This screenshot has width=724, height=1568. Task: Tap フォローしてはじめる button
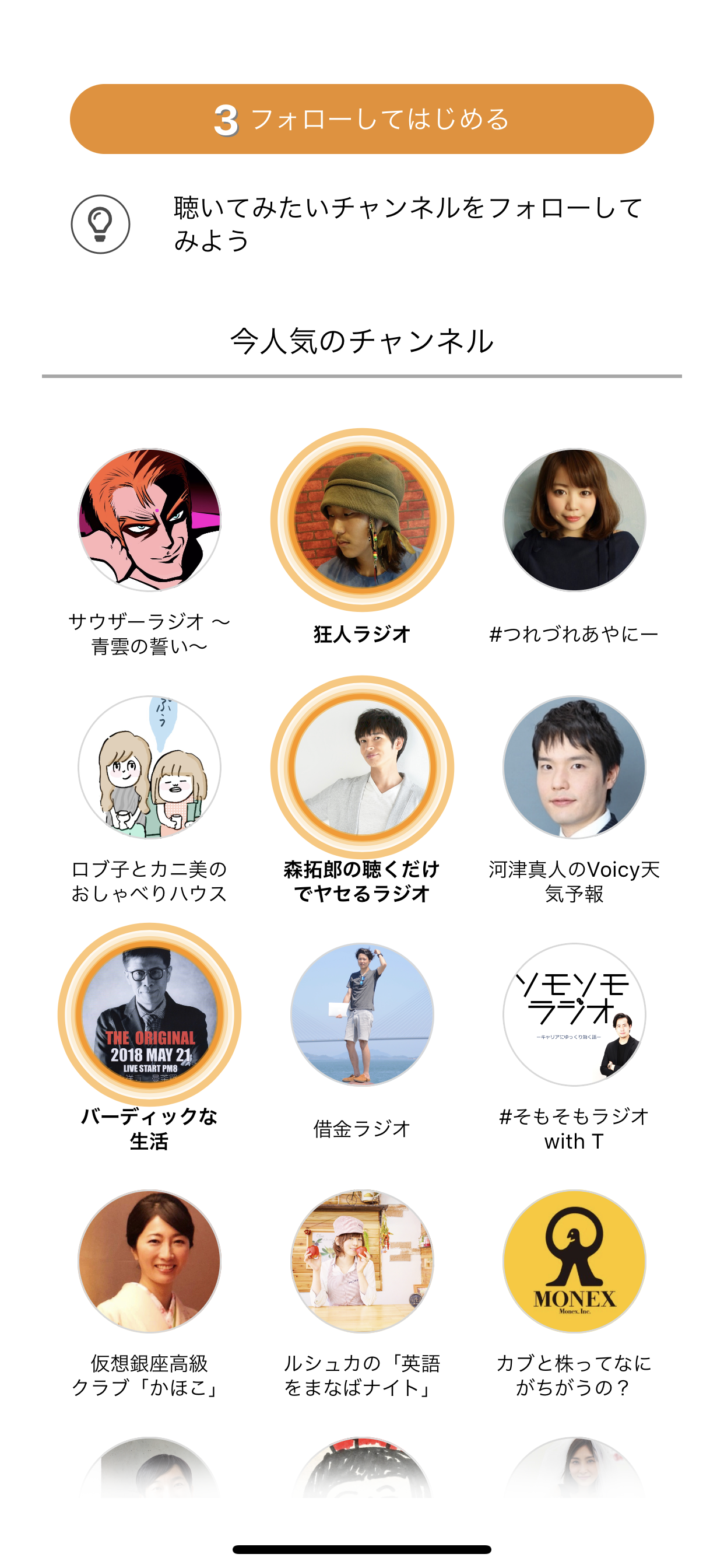[361, 120]
